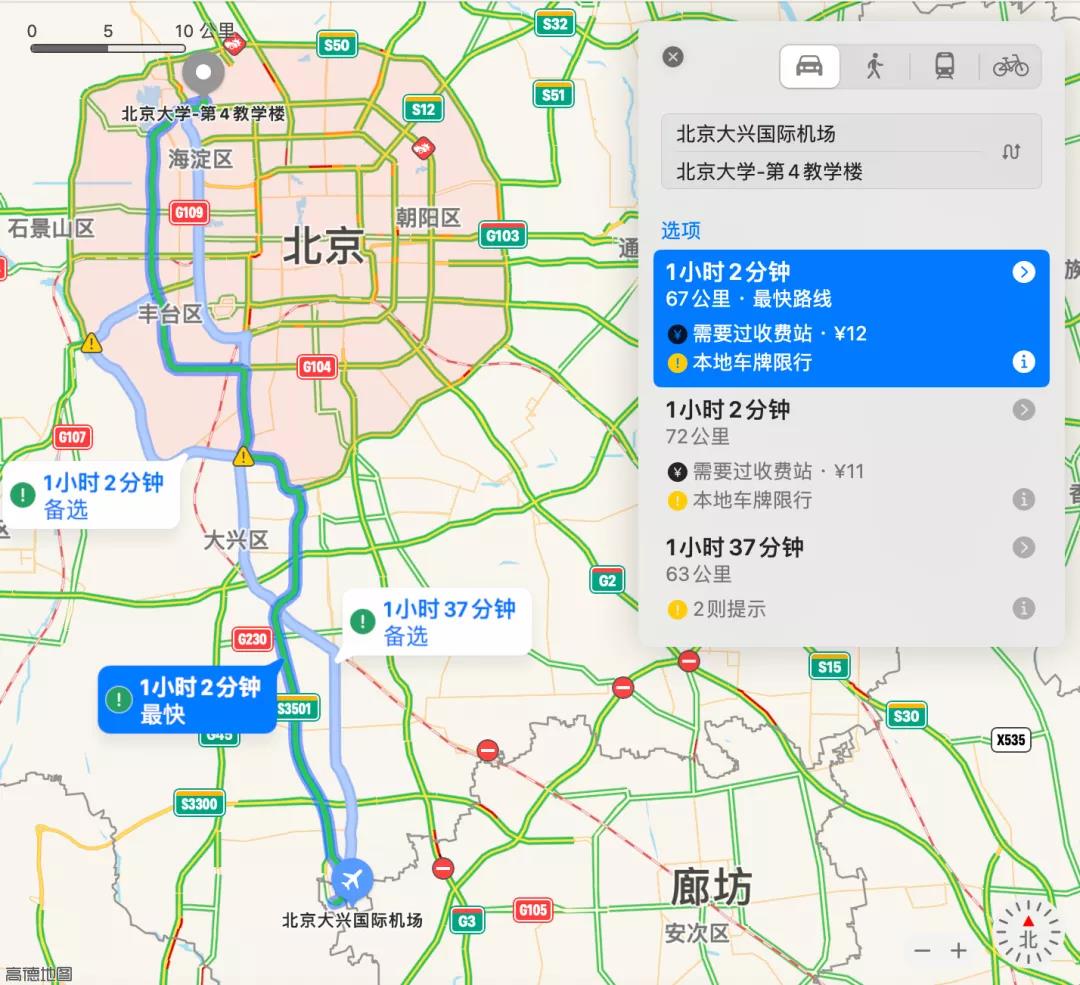This screenshot has width=1080, height=985.
Task: Open details of the 67公里 fastest route
Action: point(1023,272)
